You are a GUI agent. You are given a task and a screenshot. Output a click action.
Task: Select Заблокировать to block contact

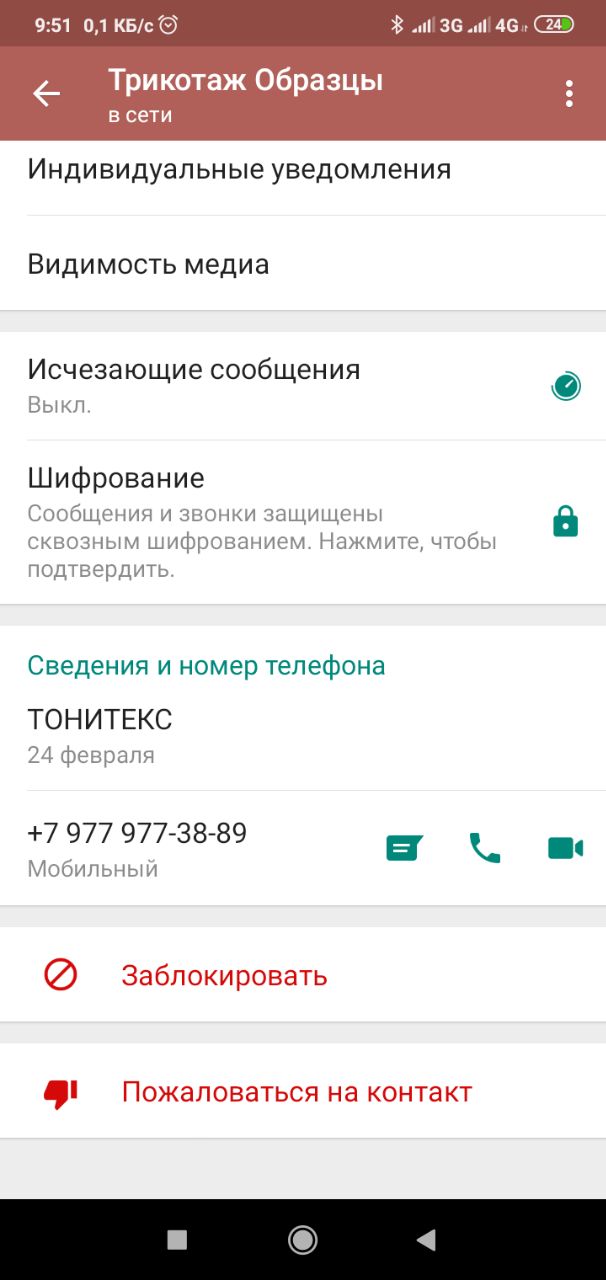click(224, 975)
